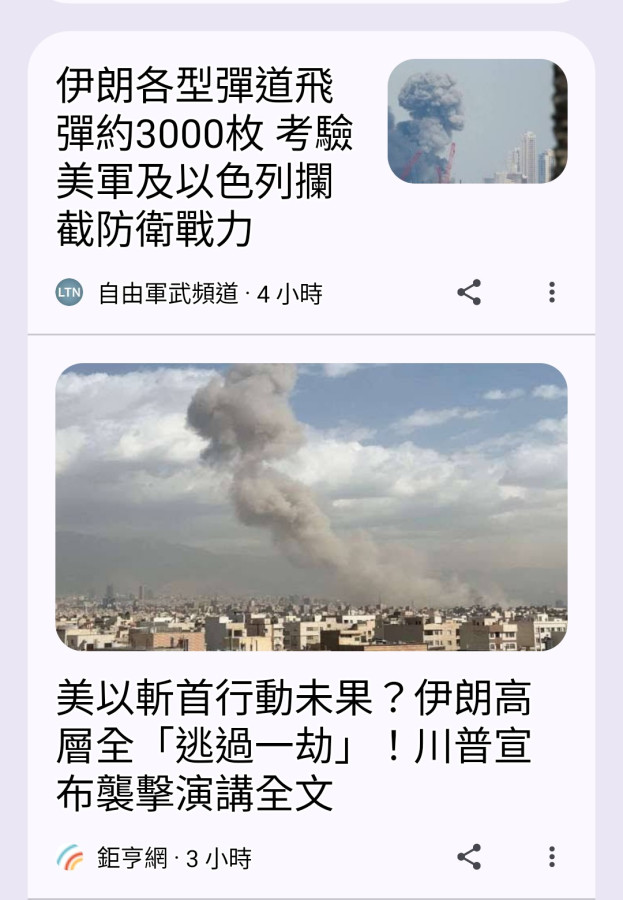Open more options for 鉅亨網 article
The image size is (623, 900).
coord(551,857)
